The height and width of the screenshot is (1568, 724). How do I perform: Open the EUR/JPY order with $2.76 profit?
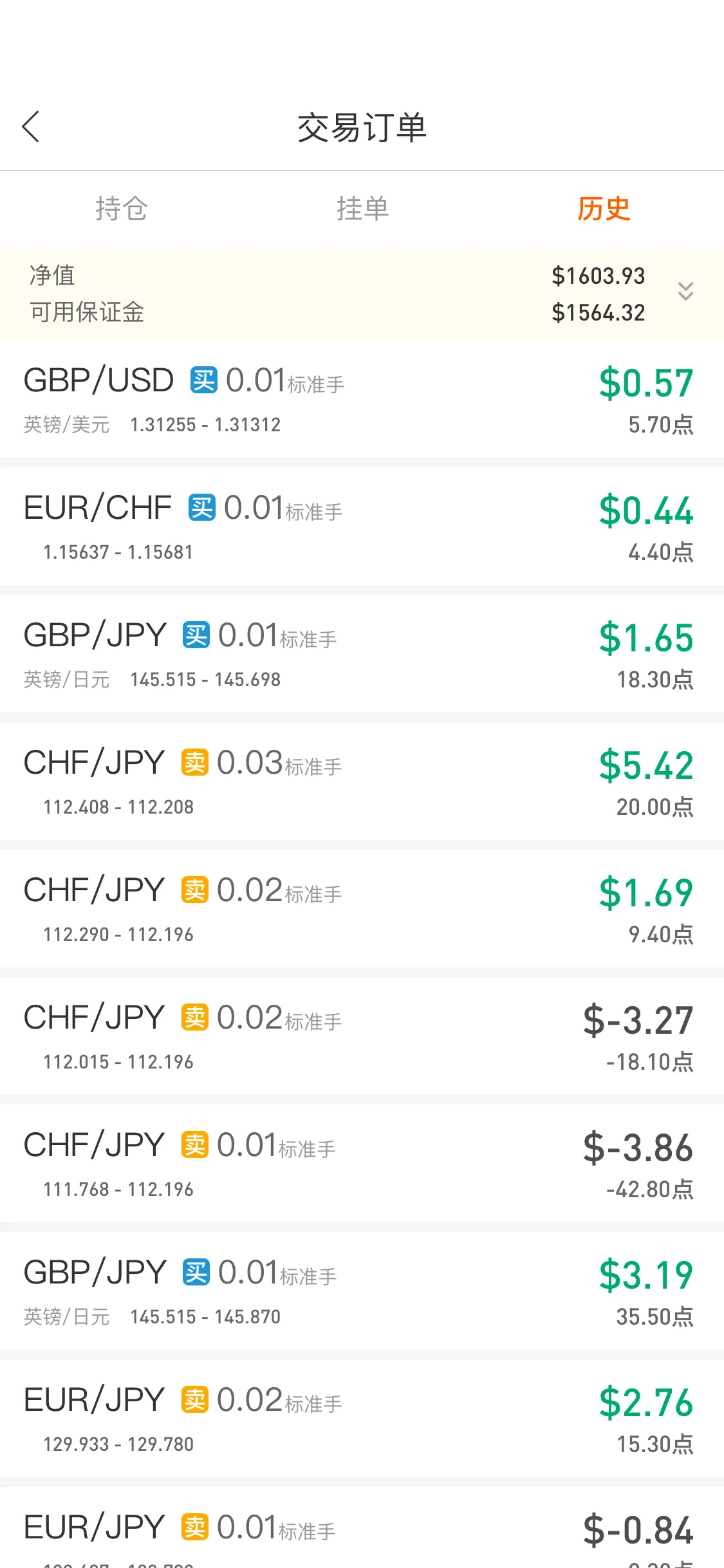[x=362, y=1419]
